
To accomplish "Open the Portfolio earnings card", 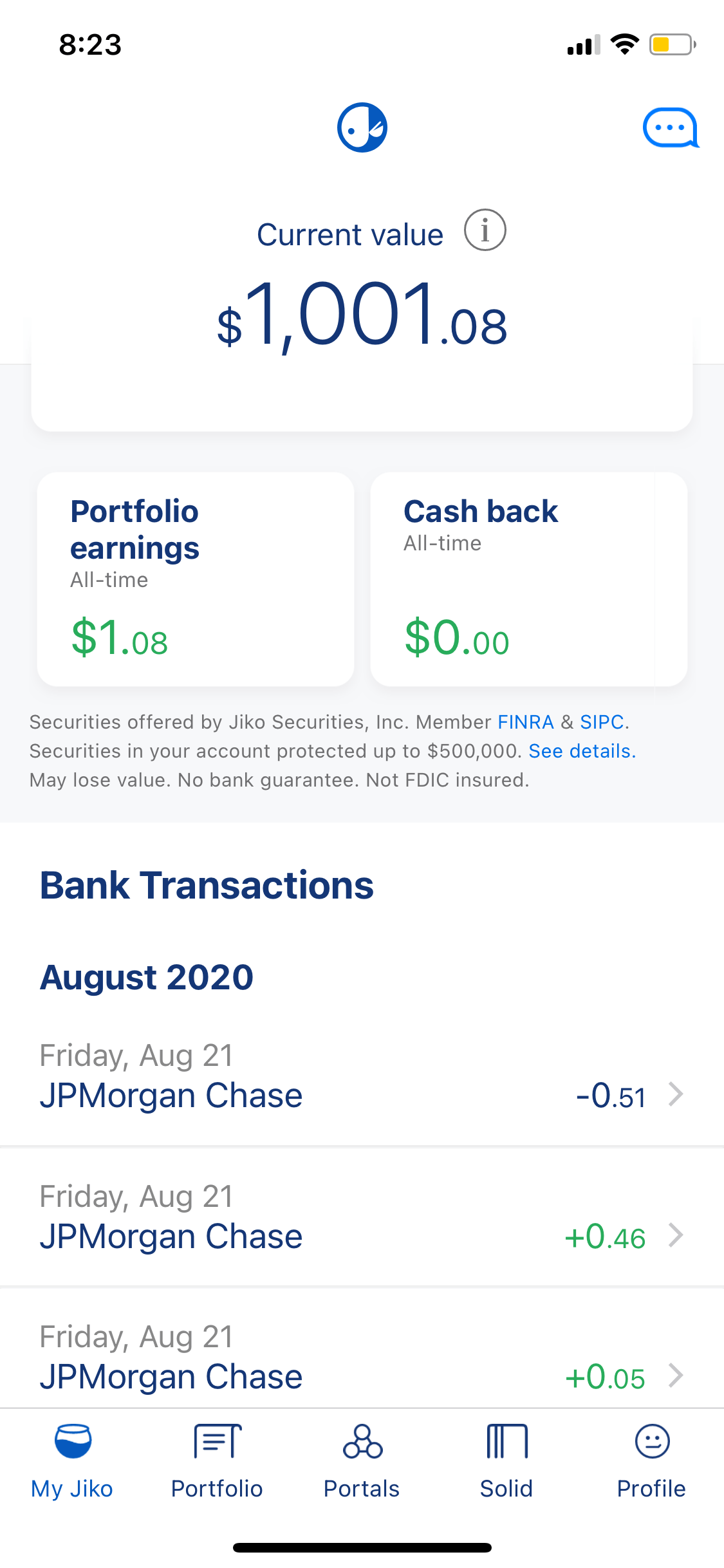I will (196, 578).
